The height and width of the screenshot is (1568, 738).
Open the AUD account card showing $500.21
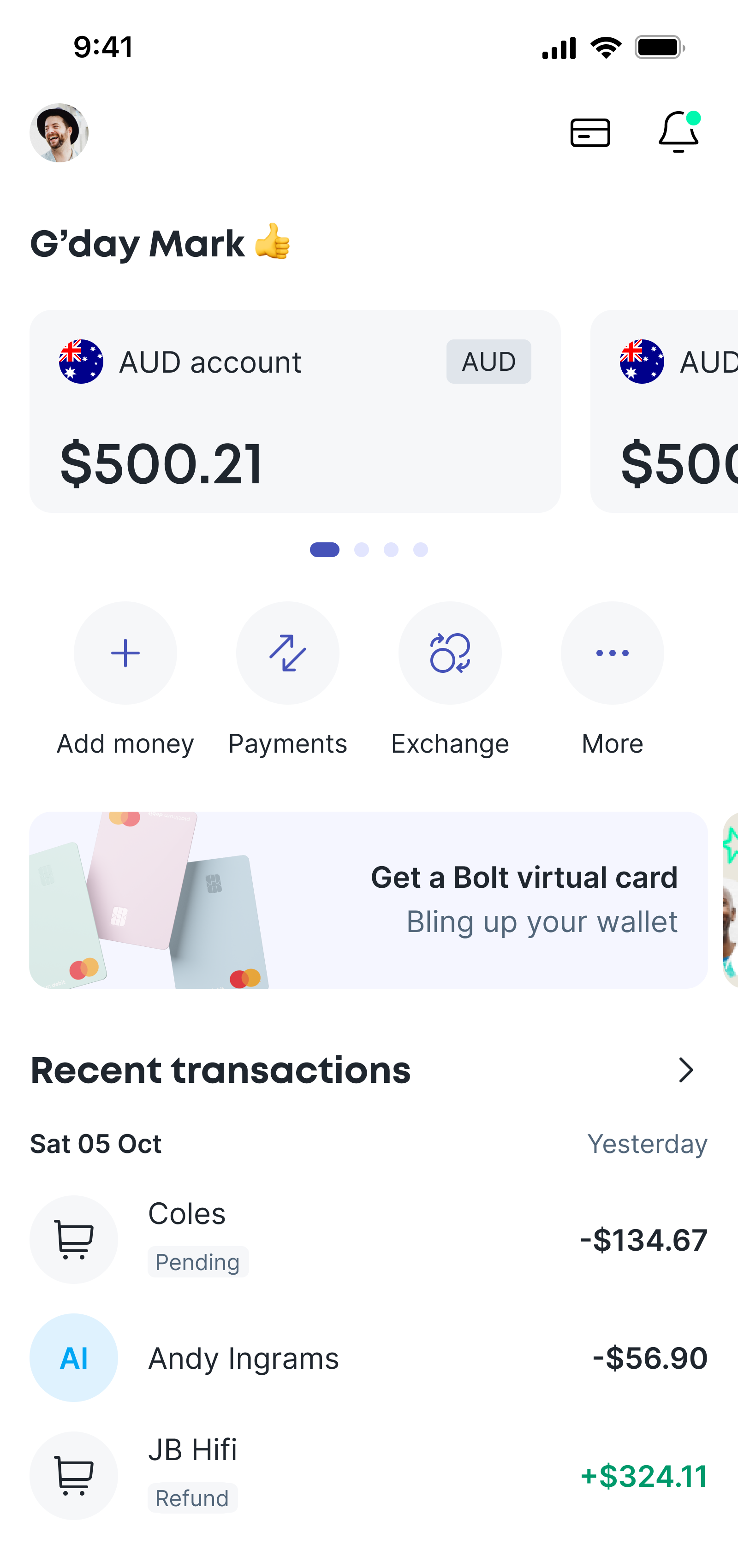point(295,411)
